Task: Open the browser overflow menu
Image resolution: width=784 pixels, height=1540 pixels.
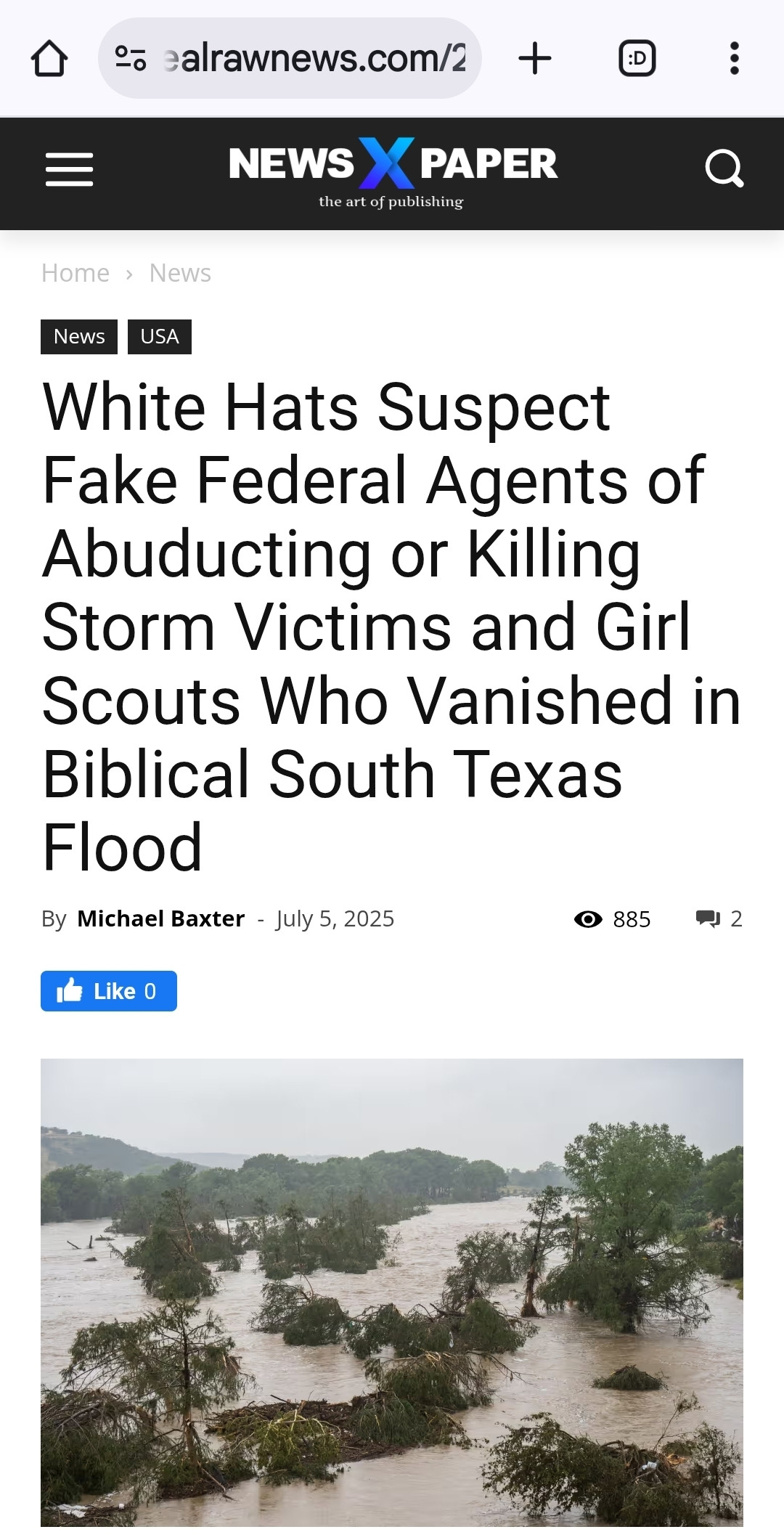Action: 734,59
